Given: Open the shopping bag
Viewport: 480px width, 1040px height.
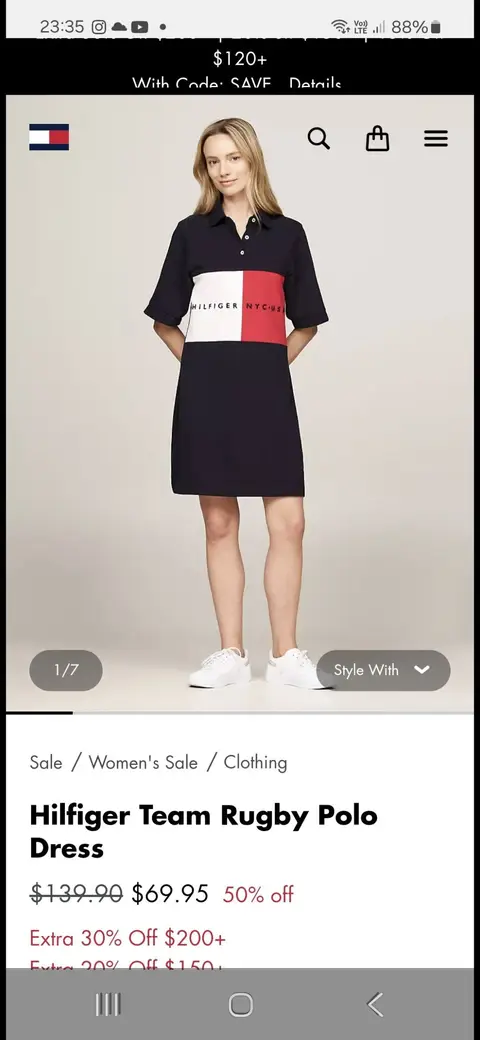Looking at the screenshot, I should click(x=377, y=139).
